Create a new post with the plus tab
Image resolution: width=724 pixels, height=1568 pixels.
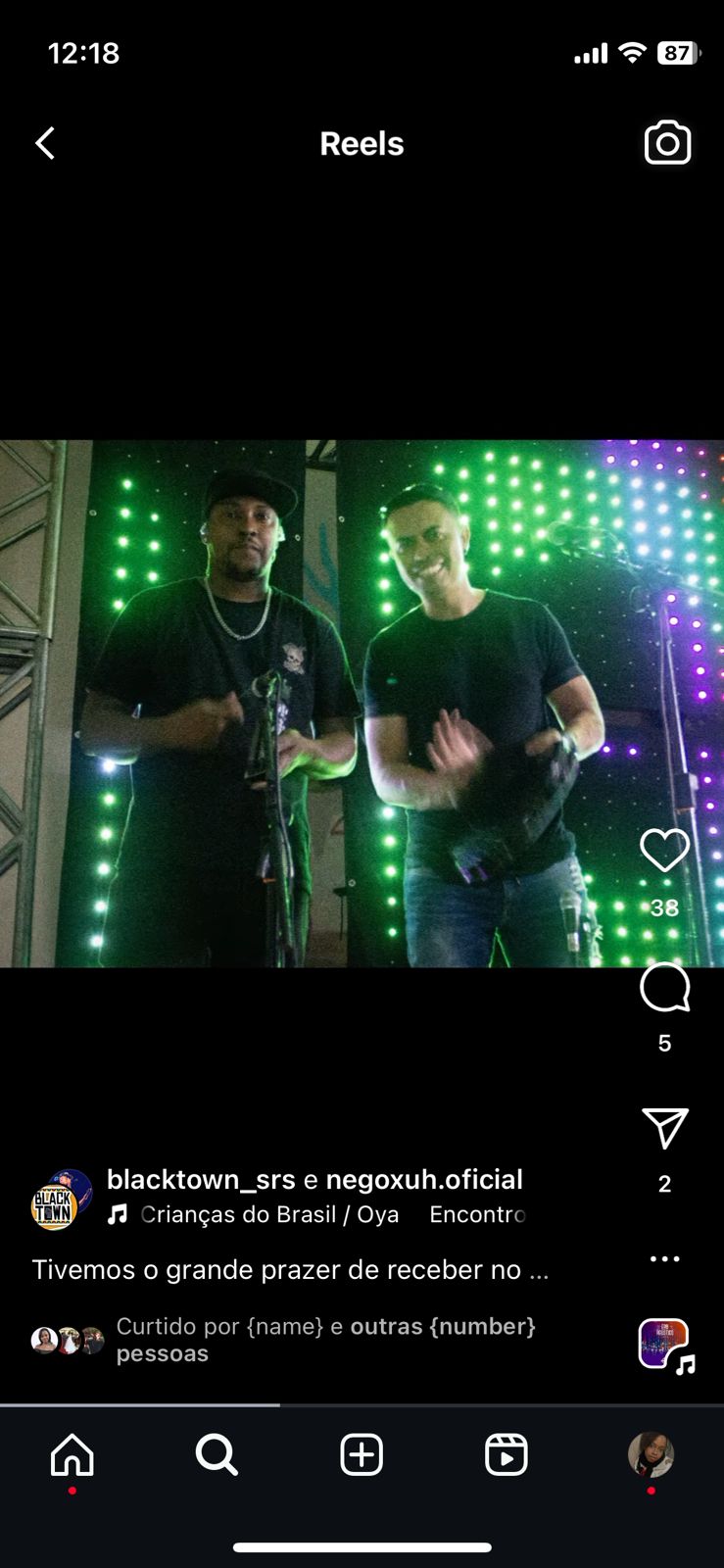(x=362, y=1454)
